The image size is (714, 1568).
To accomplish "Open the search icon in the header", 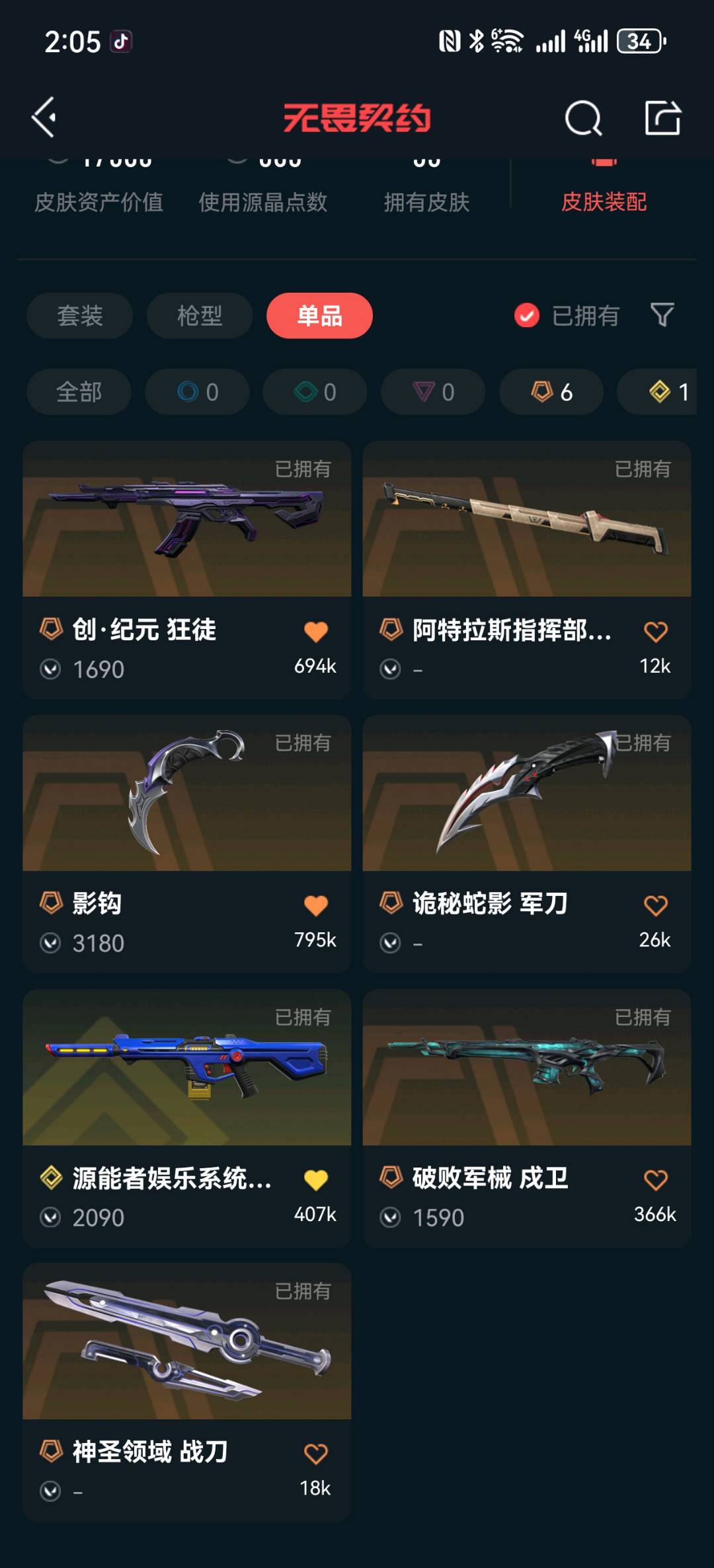I will [582, 118].
